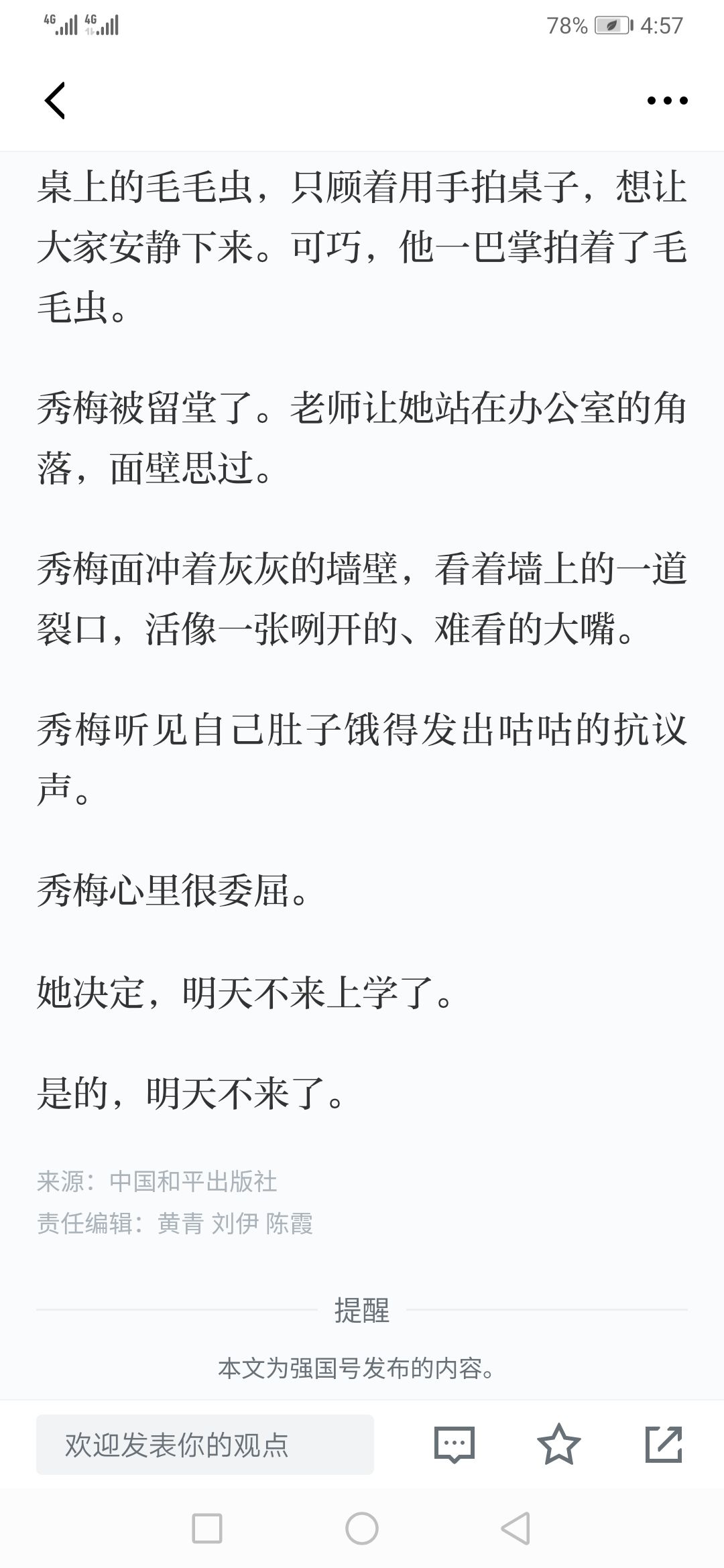Favorite this article with the star

pyautogui.click(x=559, y=1443)
